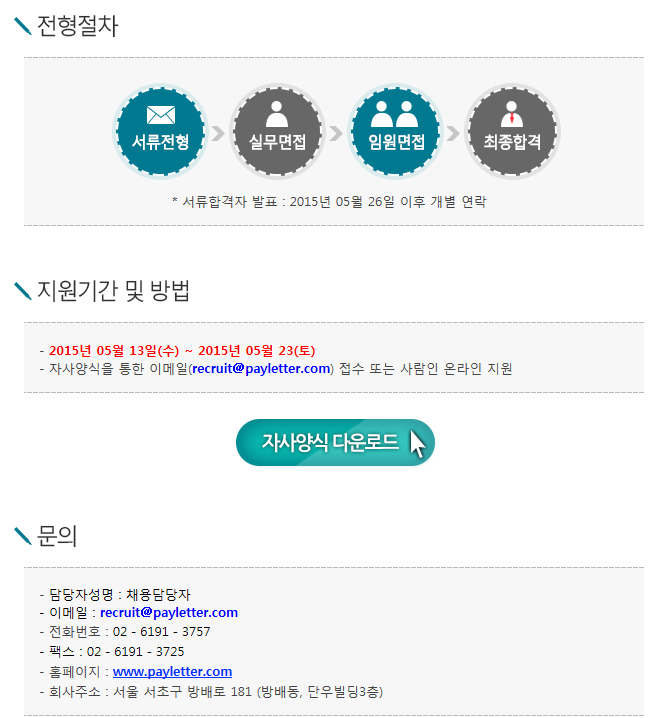Open the www.payletter.com homepage link

(x=172, y=672)
